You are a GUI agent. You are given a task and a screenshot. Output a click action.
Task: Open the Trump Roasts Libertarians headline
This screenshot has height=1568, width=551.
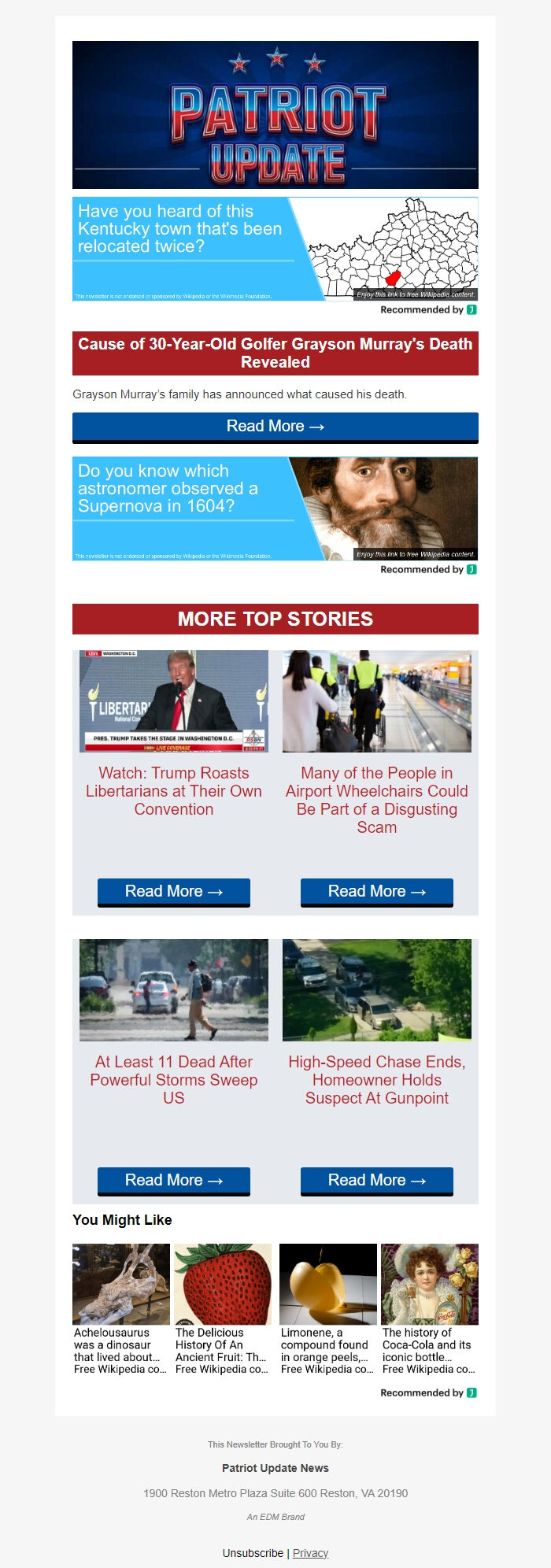[x=174, y=791]
